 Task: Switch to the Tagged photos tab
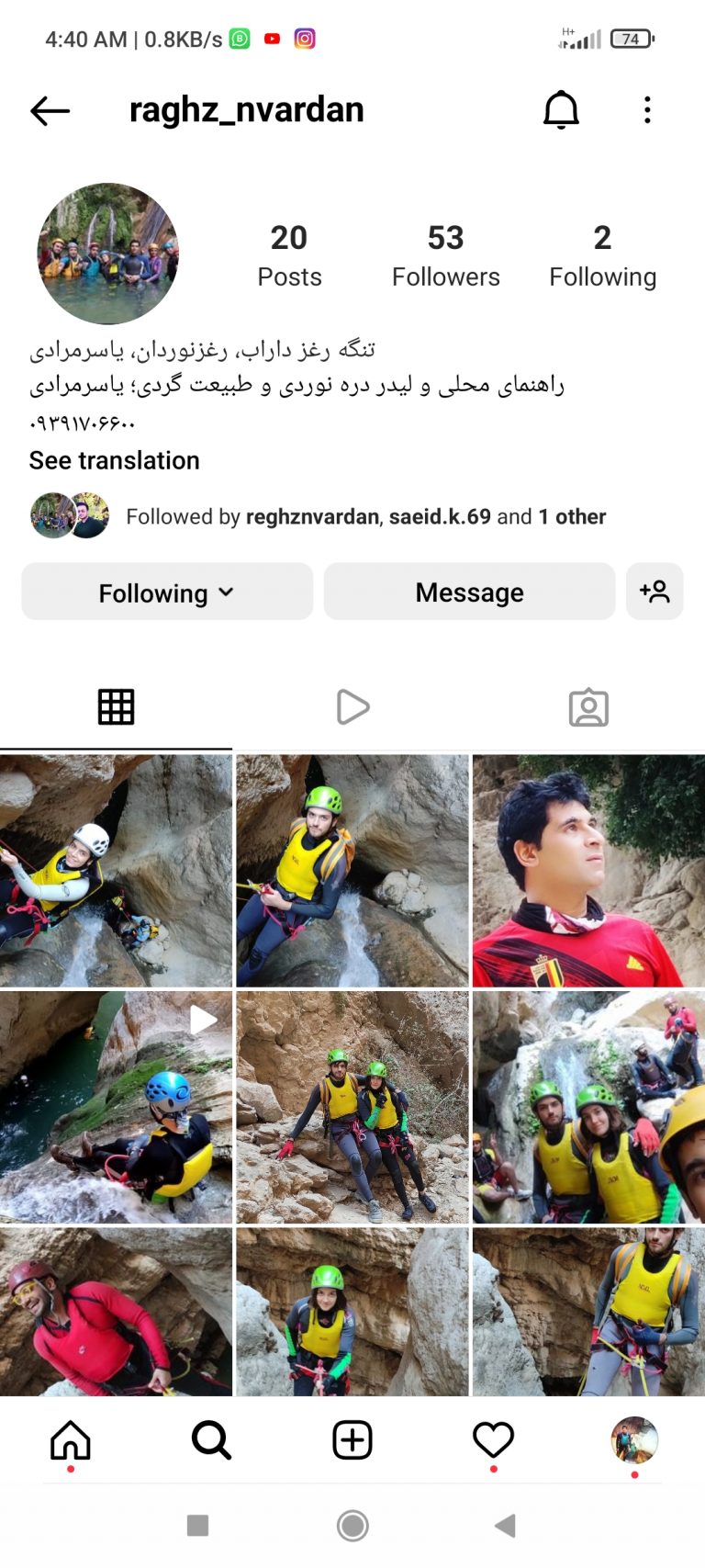[x=590, y=706]
